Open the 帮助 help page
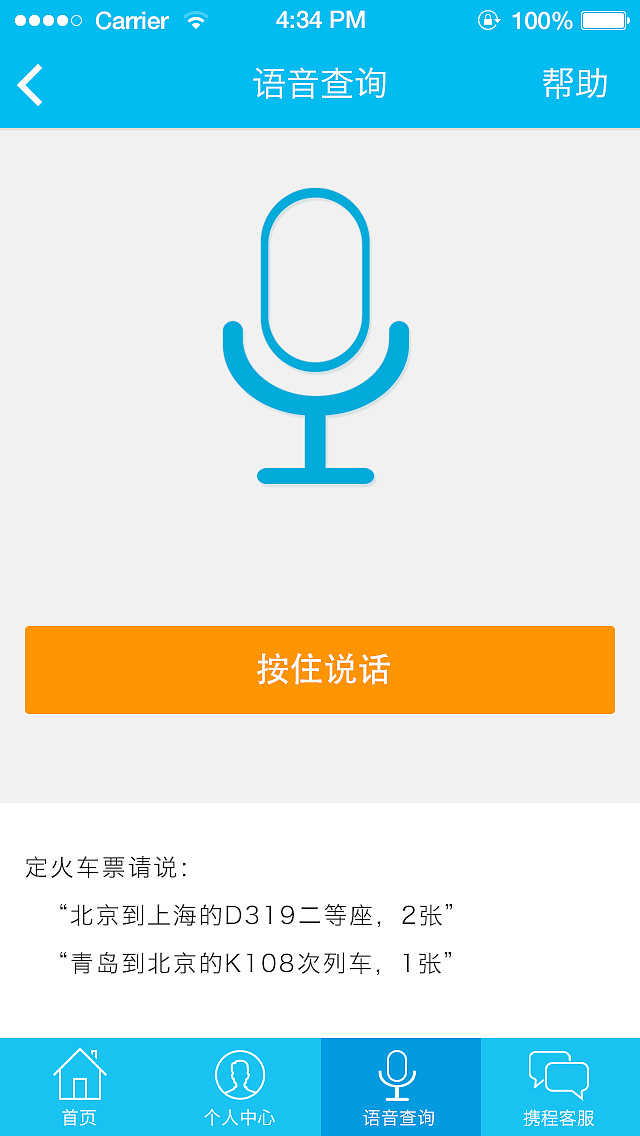 click(575, 84)
